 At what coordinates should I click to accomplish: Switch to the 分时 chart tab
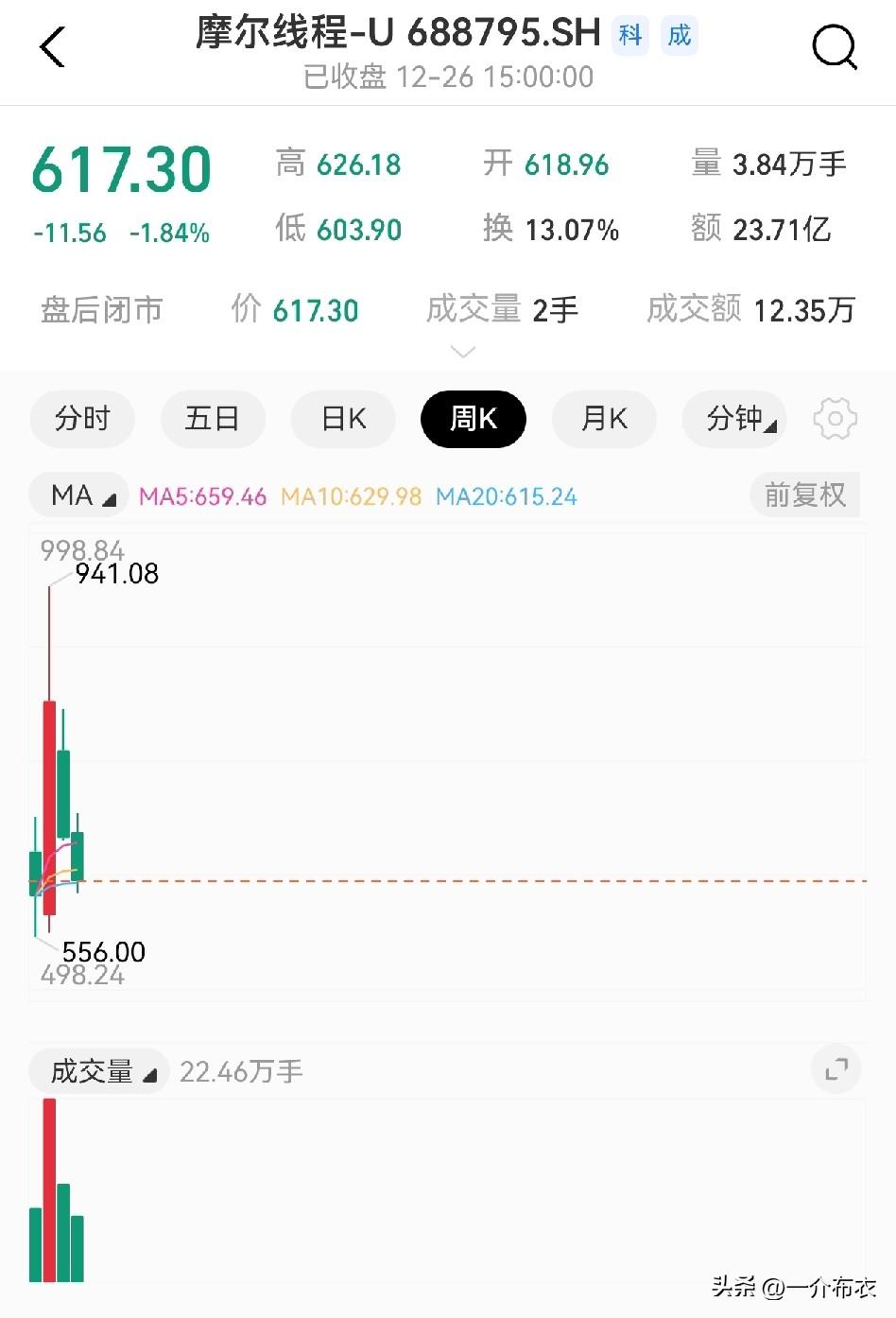pyautogui.click(x=82, y=418)
